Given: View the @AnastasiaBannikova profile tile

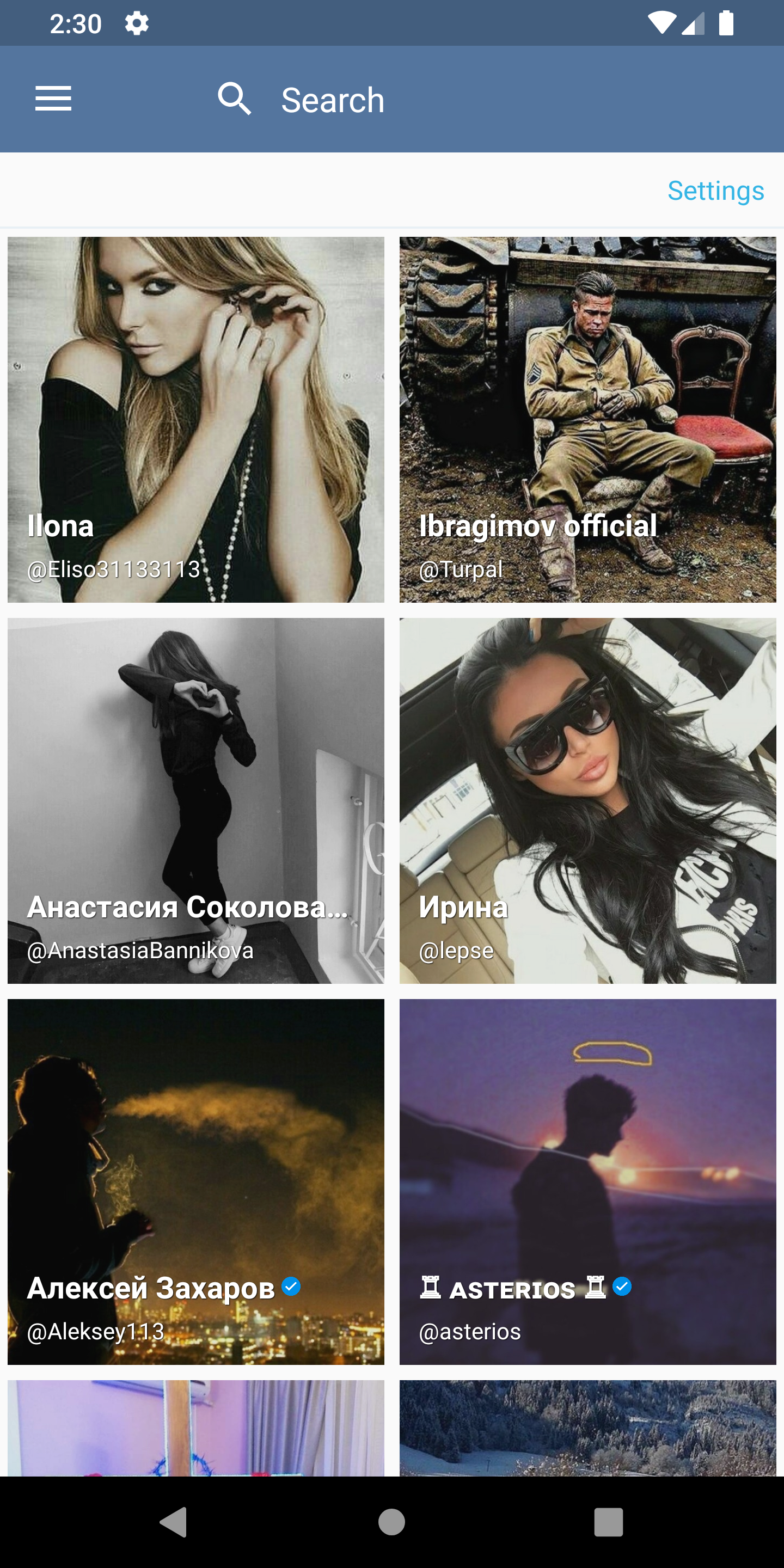Looking at the screenshot, I should [196, 801].
